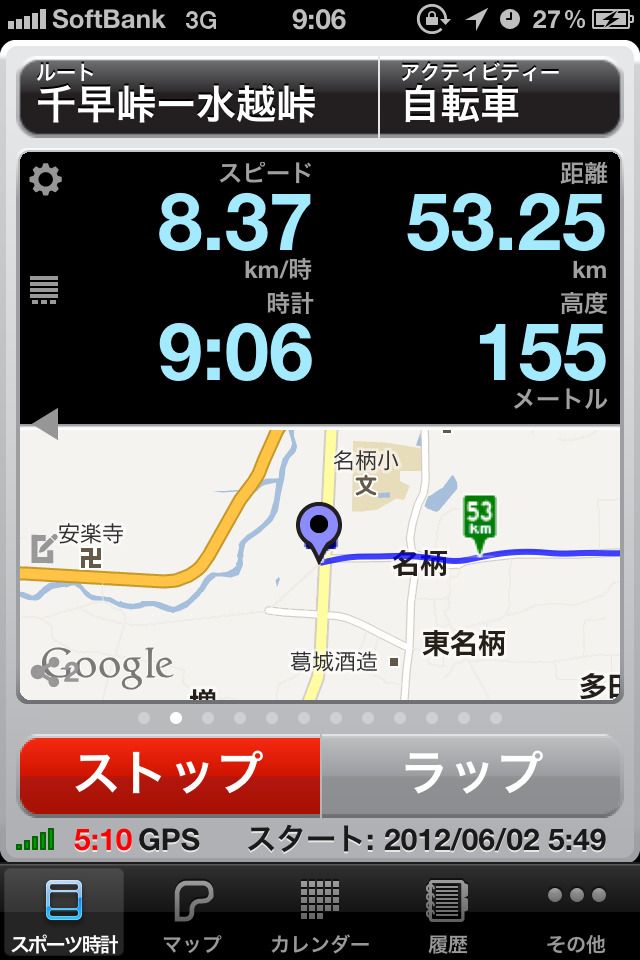
Task: Select the スポーツ時計 tab
Action: click(64, 915)
